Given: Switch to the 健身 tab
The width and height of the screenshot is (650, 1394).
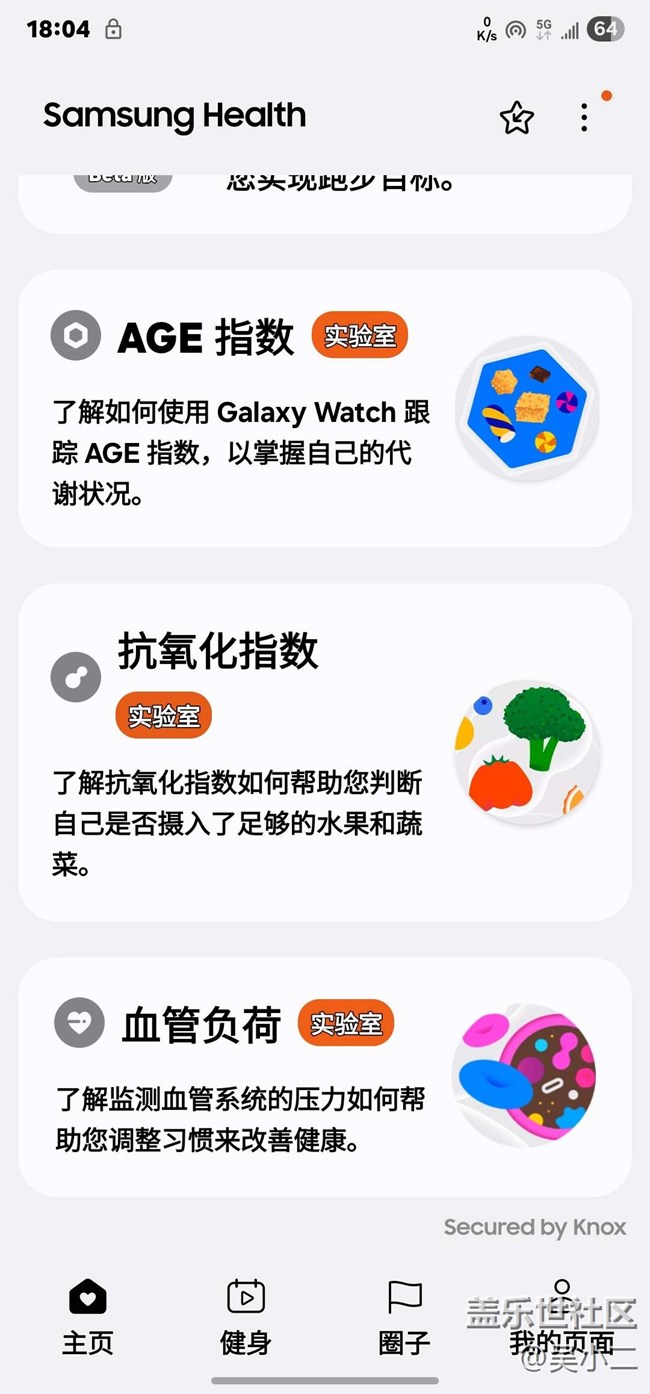Looking at the screenshot, I should (x=246, y=1316).
